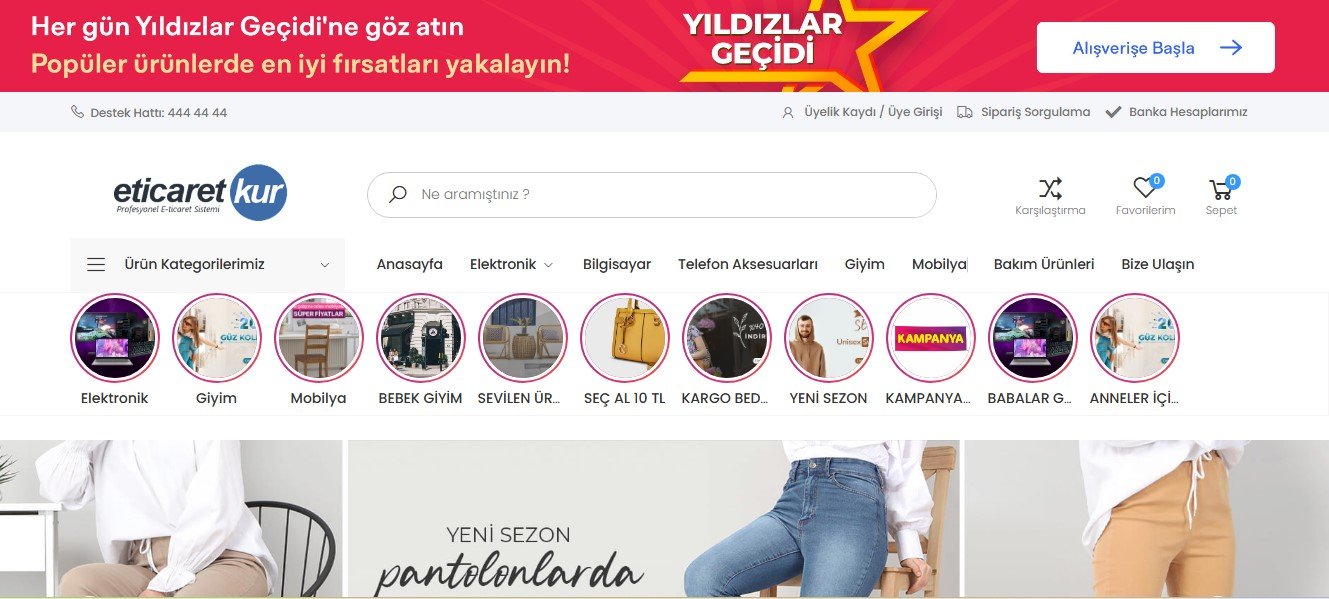The image size is (1329, 599).
Task: Open the Sepet shopping cart
Action: [1220, 194]
